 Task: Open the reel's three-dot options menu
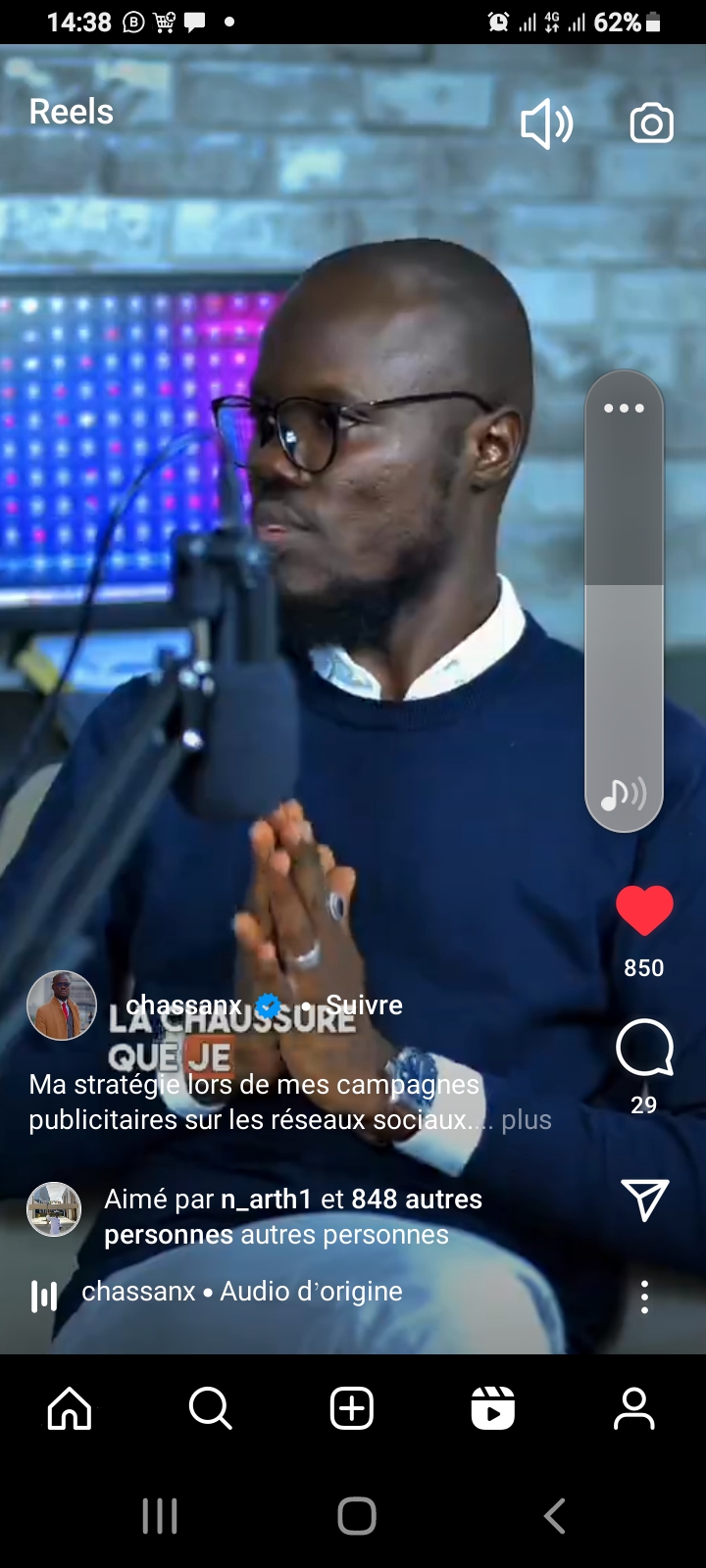point(644,1297)
